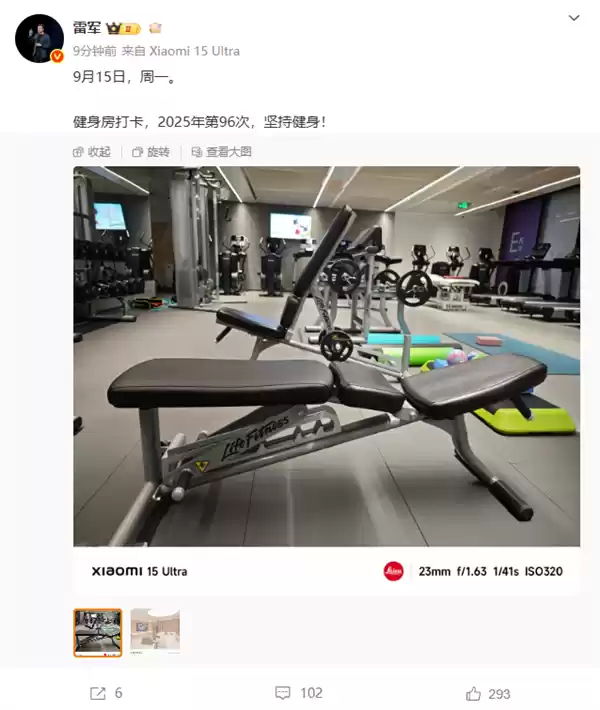
Task: Expand the post options chevron
Action: (x=574, y=18)
